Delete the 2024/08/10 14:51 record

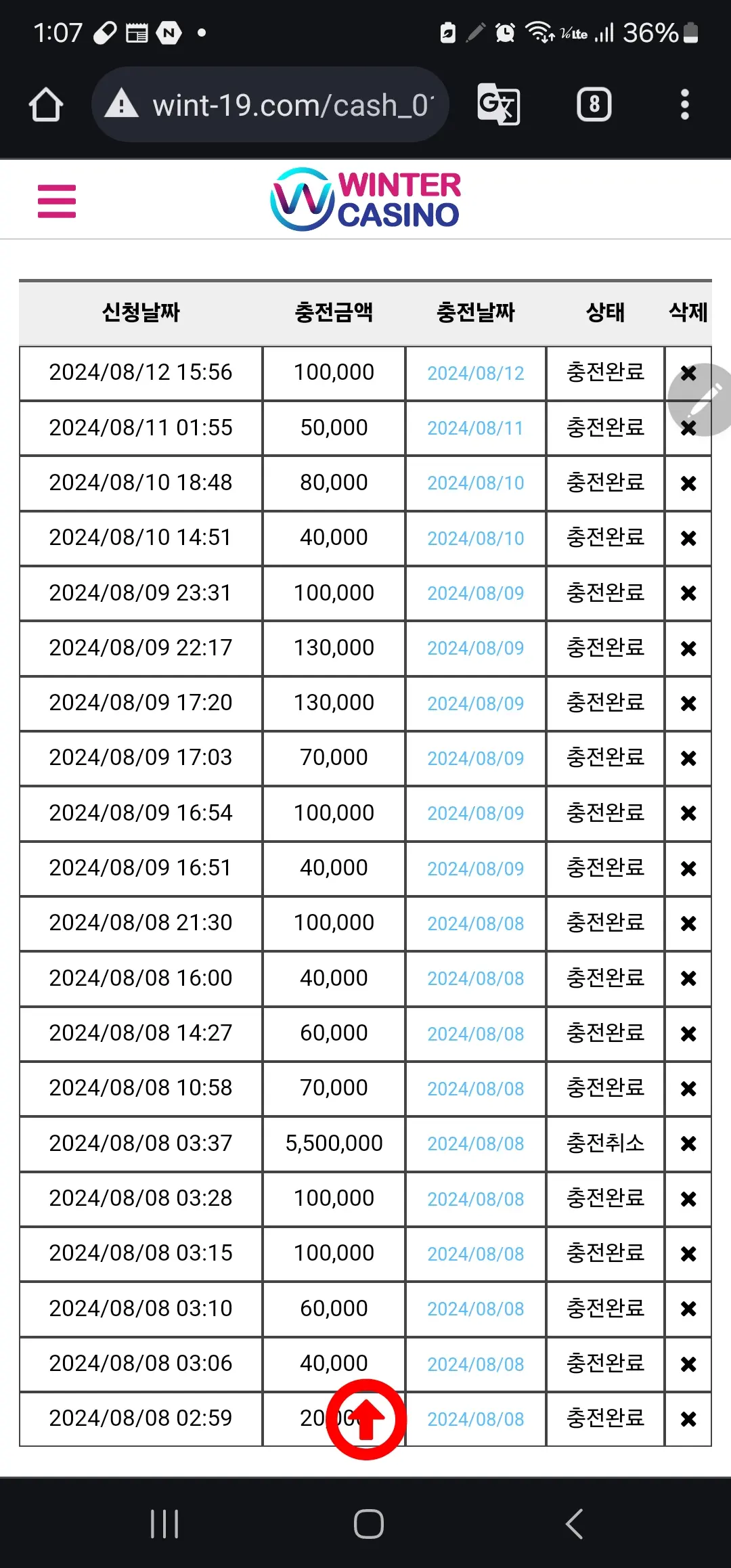[x=688, y=538]
